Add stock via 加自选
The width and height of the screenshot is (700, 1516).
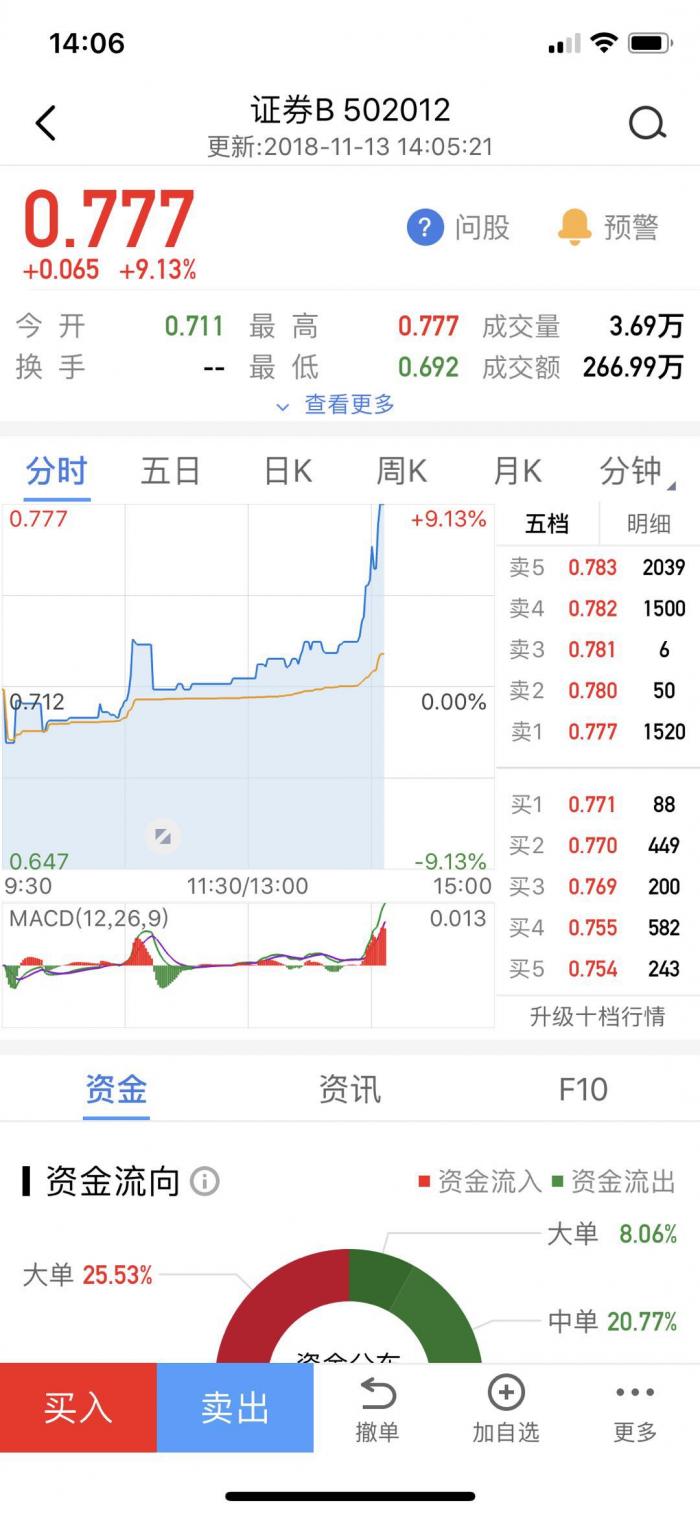(505, 1408)
